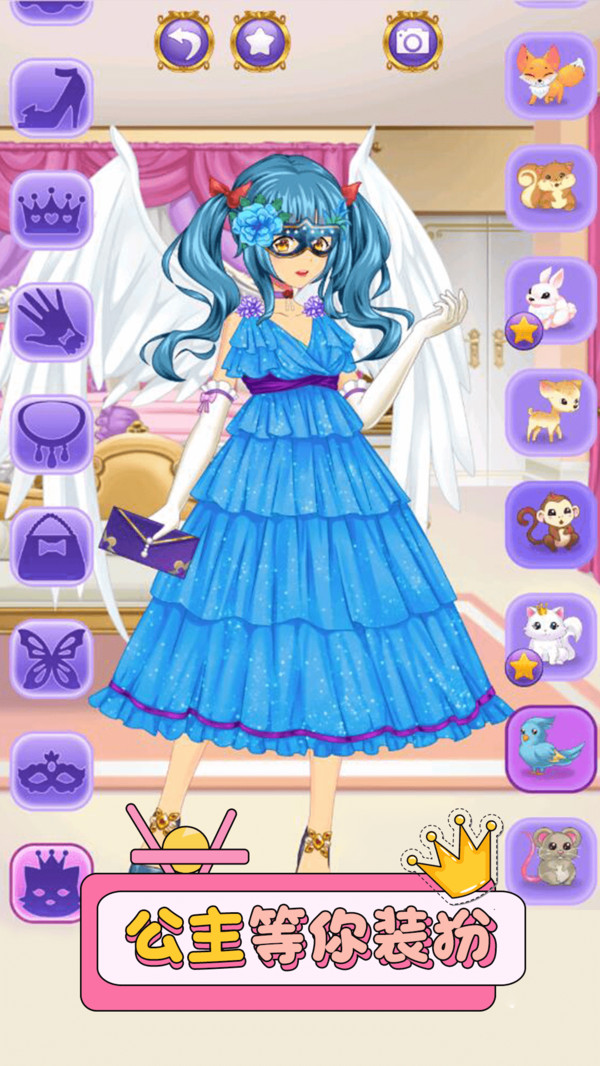Switch to the gloves category

(52, 323)
